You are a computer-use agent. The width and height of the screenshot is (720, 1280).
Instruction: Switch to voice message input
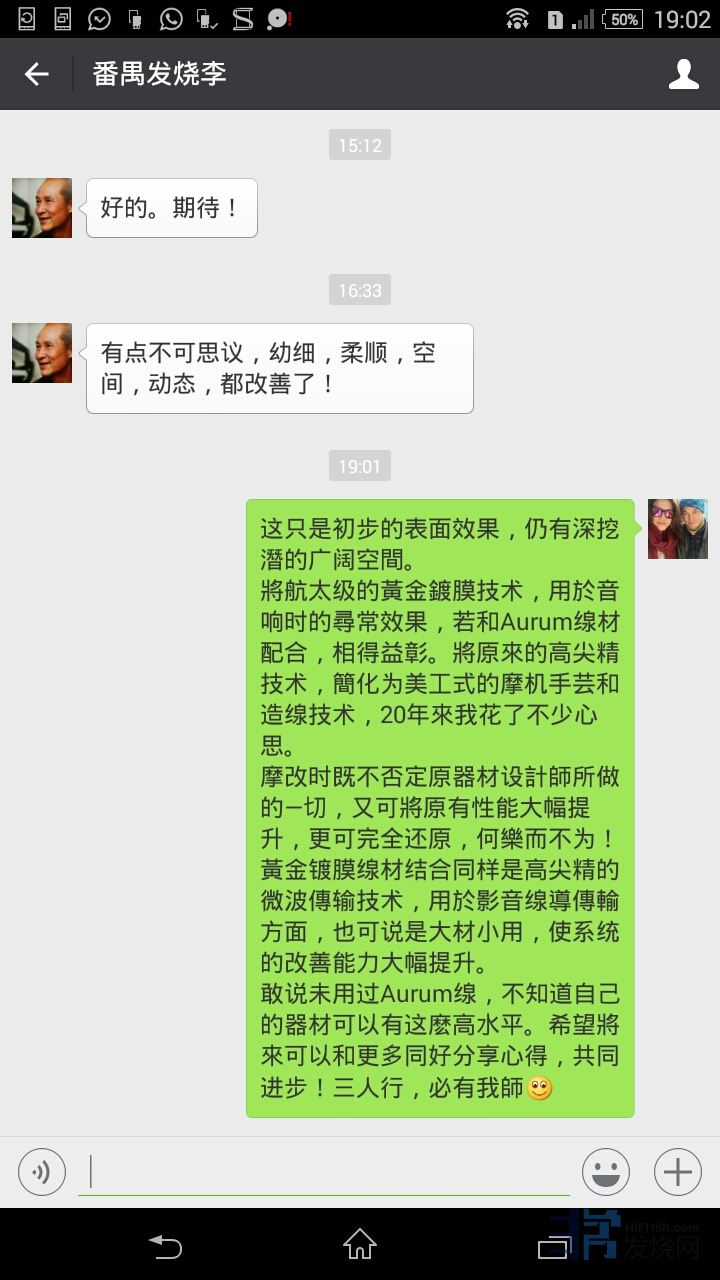click(x=42, y=1172)
